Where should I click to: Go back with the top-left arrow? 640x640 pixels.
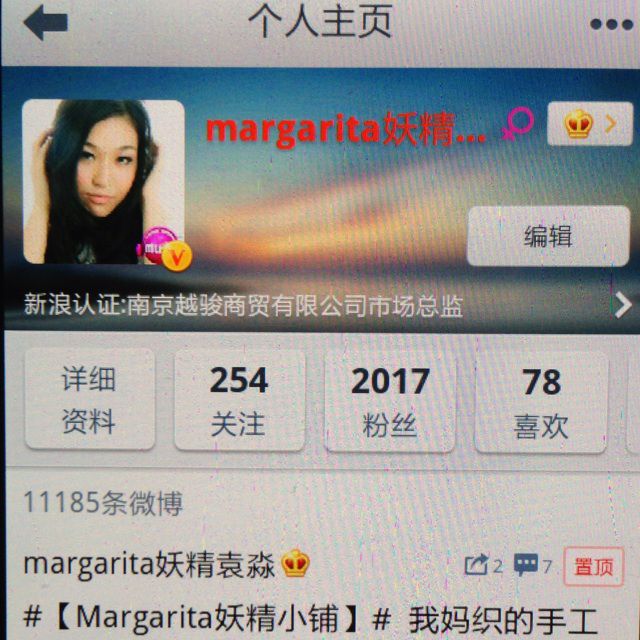(x=44, y=24)
